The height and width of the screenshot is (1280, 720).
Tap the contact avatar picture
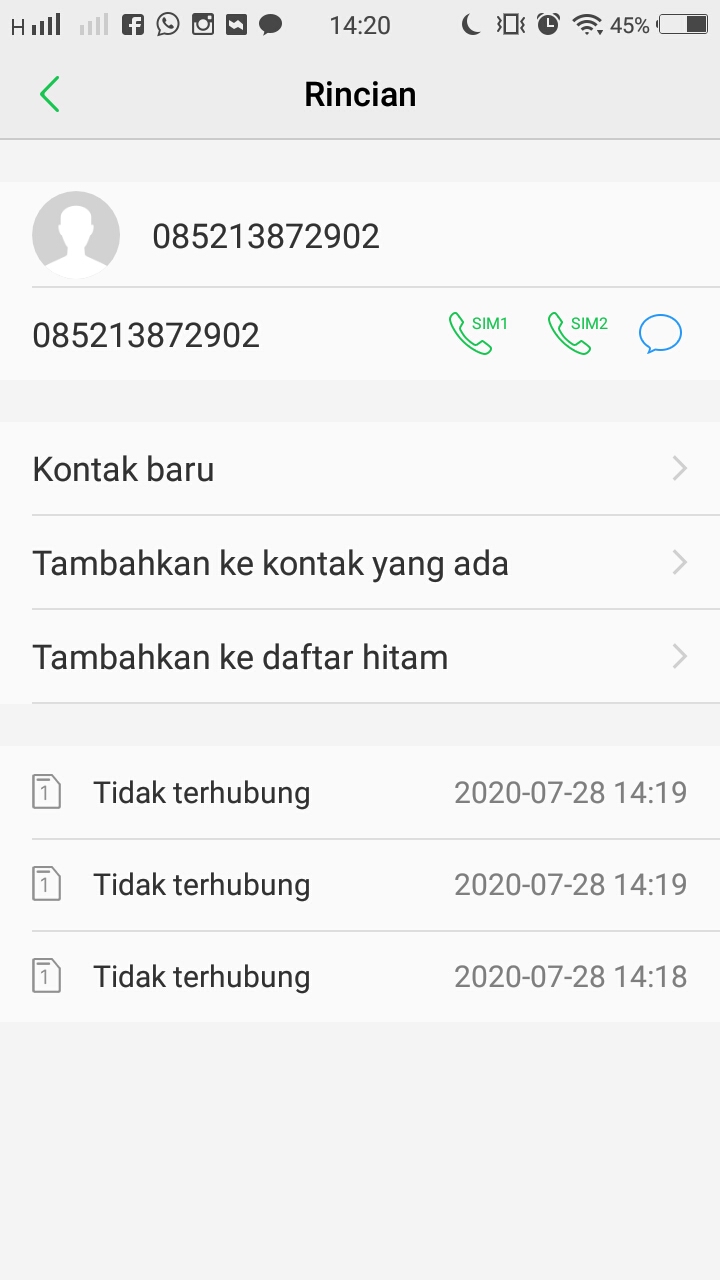(x=76, y=235)
